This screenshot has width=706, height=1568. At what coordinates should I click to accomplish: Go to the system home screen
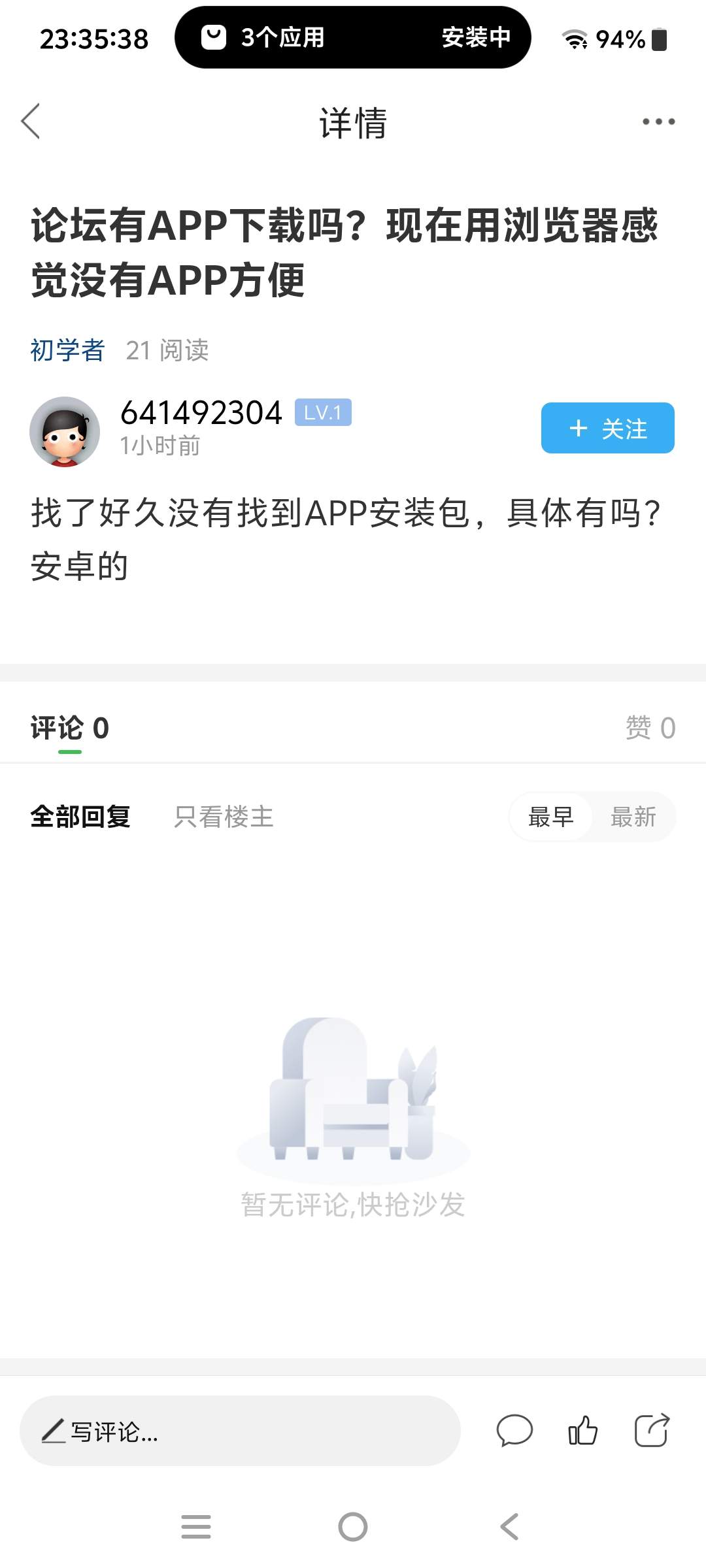coord(353,1527)
